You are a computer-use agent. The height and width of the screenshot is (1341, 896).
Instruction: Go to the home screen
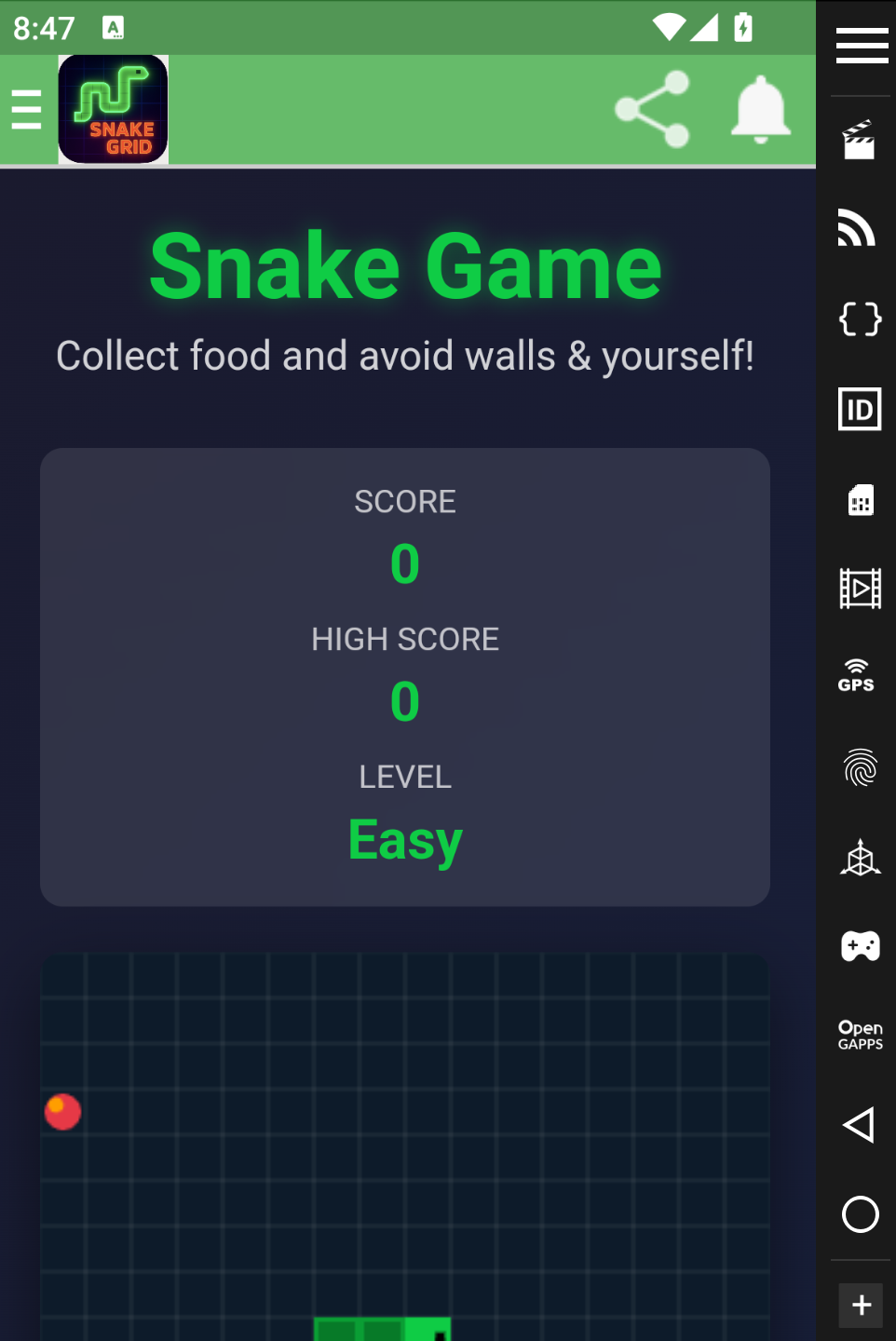pos(860,1214)
